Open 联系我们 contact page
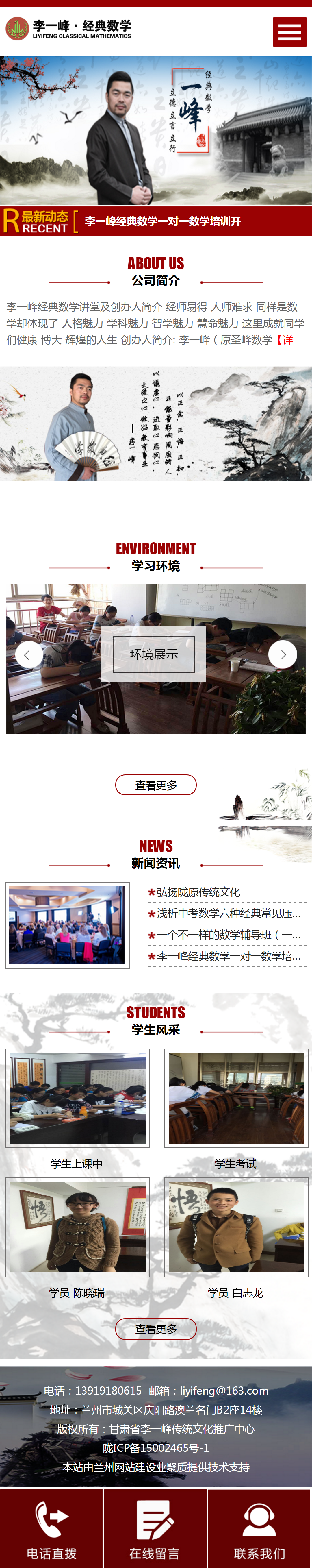The height and width of the screenshot is (1568, 312). coord(260,1528)
